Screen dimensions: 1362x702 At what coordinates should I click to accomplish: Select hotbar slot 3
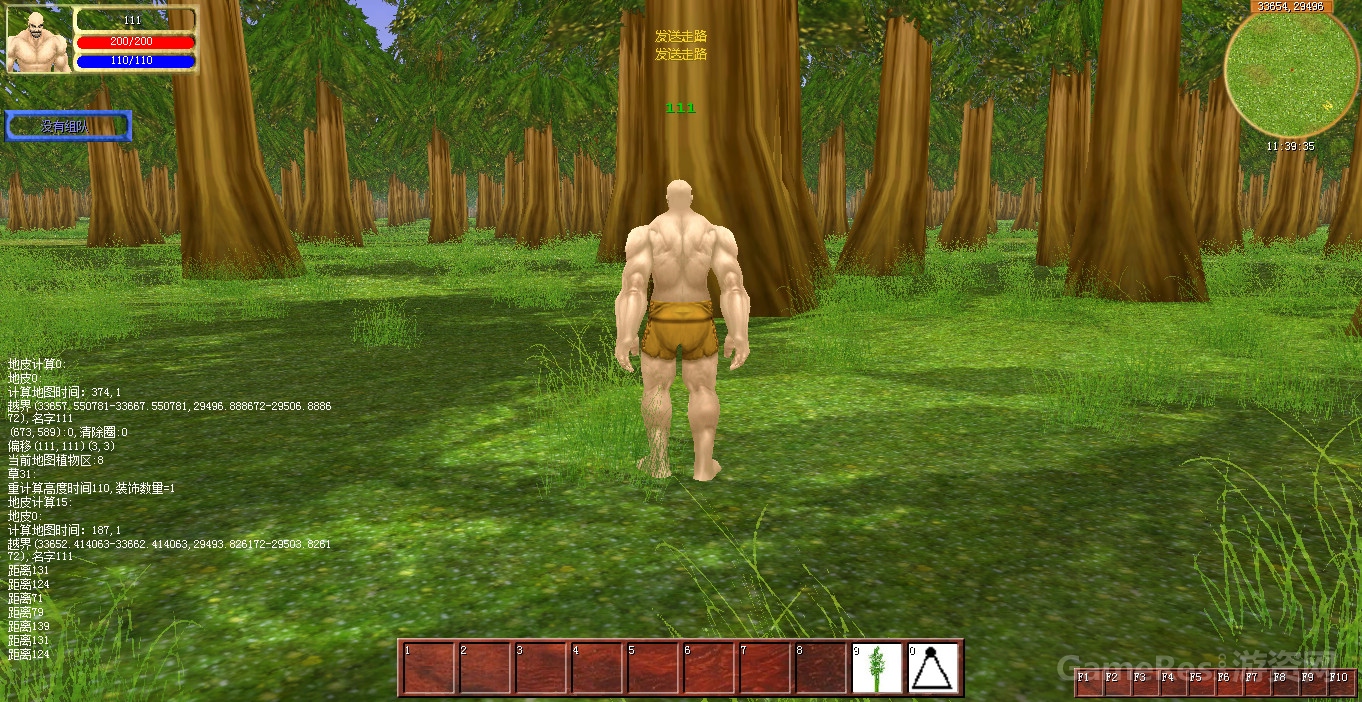540,668
